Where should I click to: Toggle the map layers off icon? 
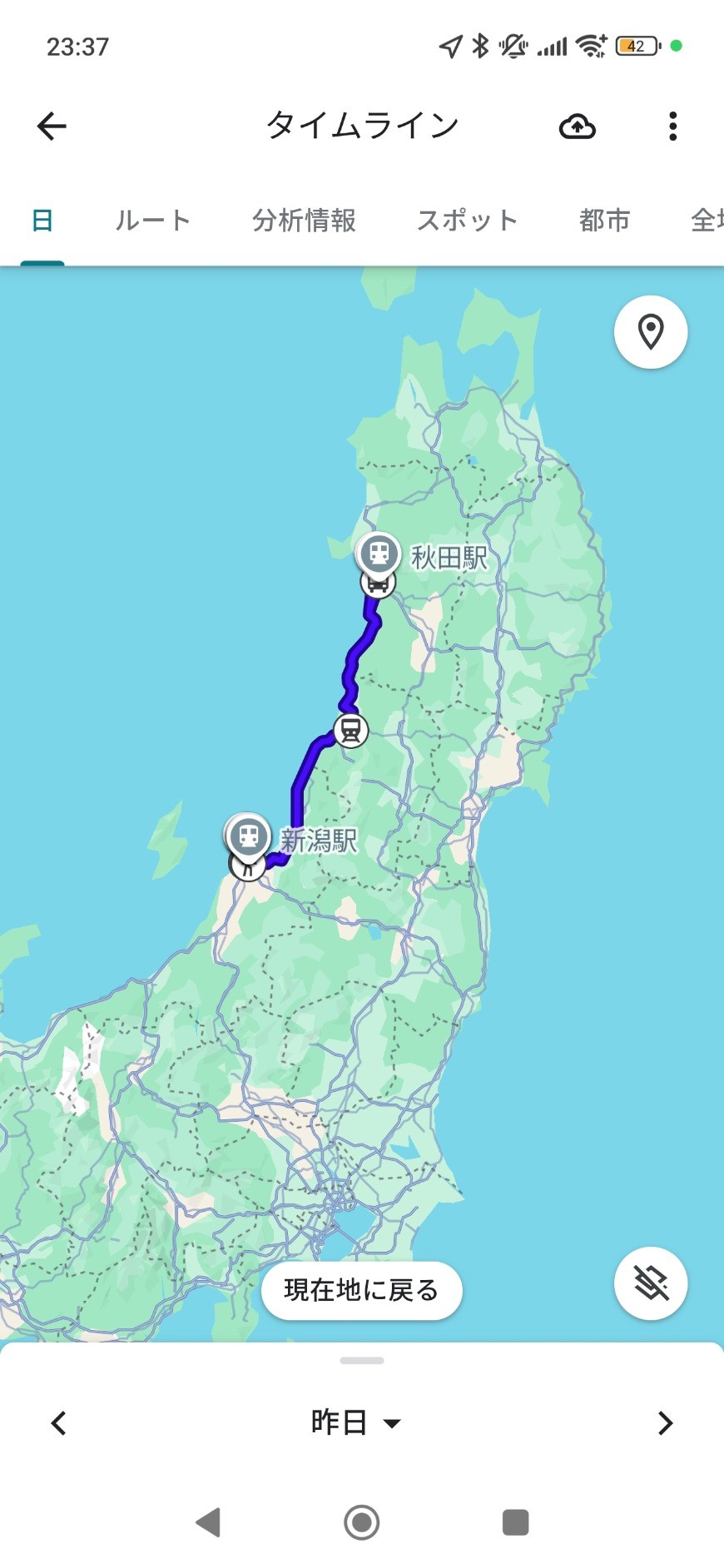coord(651,1283)
